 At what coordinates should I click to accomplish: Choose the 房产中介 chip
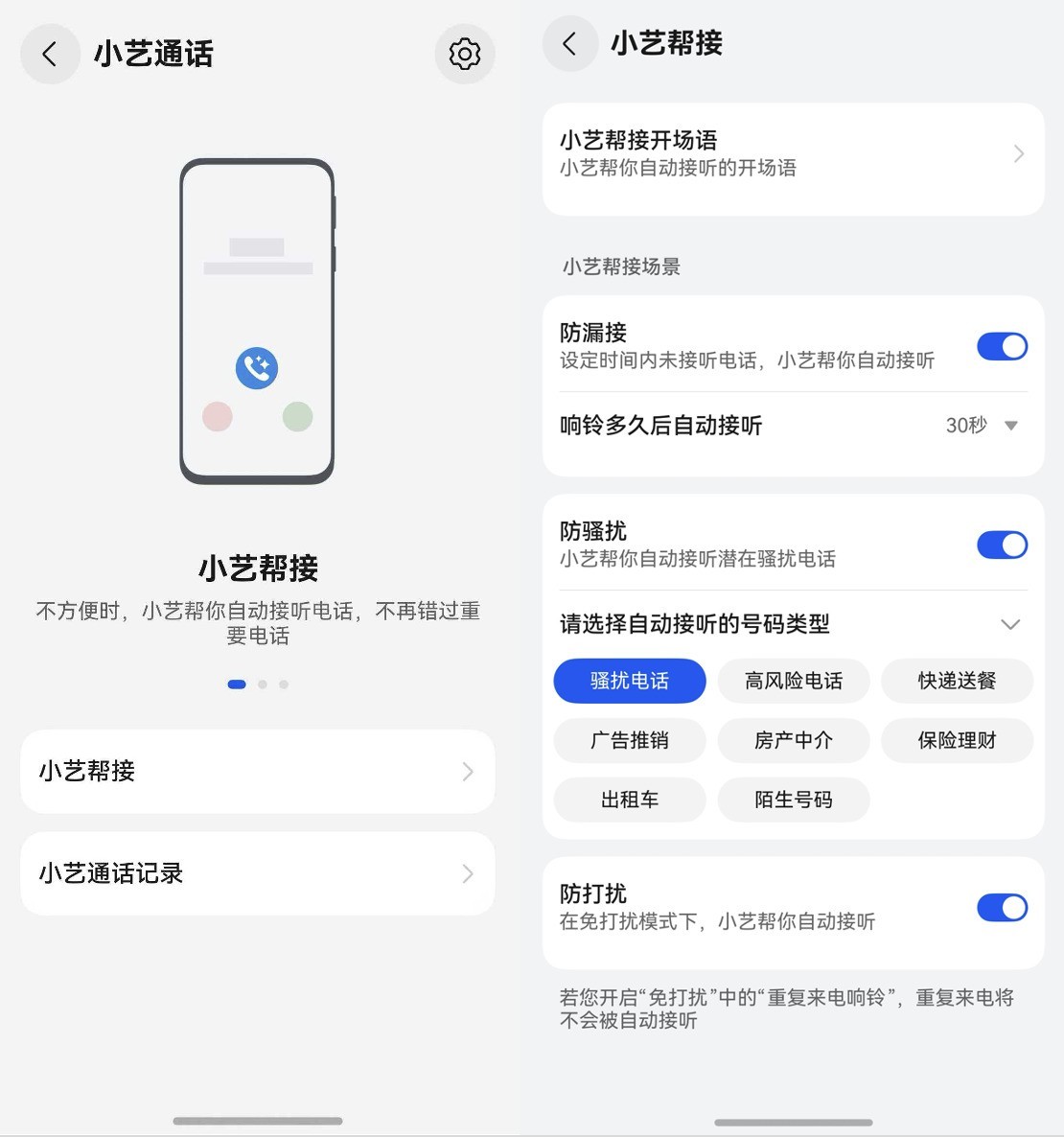point(793,740)
